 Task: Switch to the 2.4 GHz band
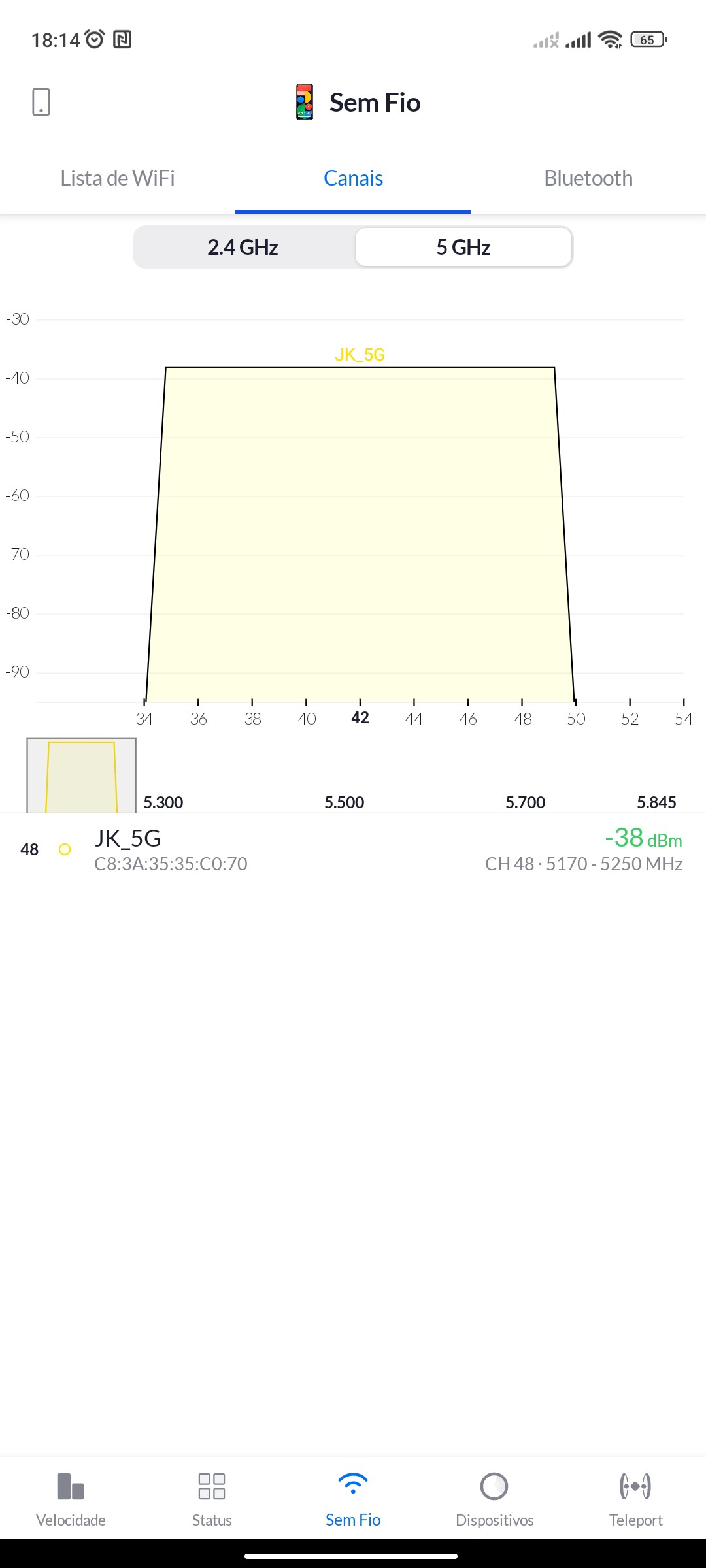(243, 248)
